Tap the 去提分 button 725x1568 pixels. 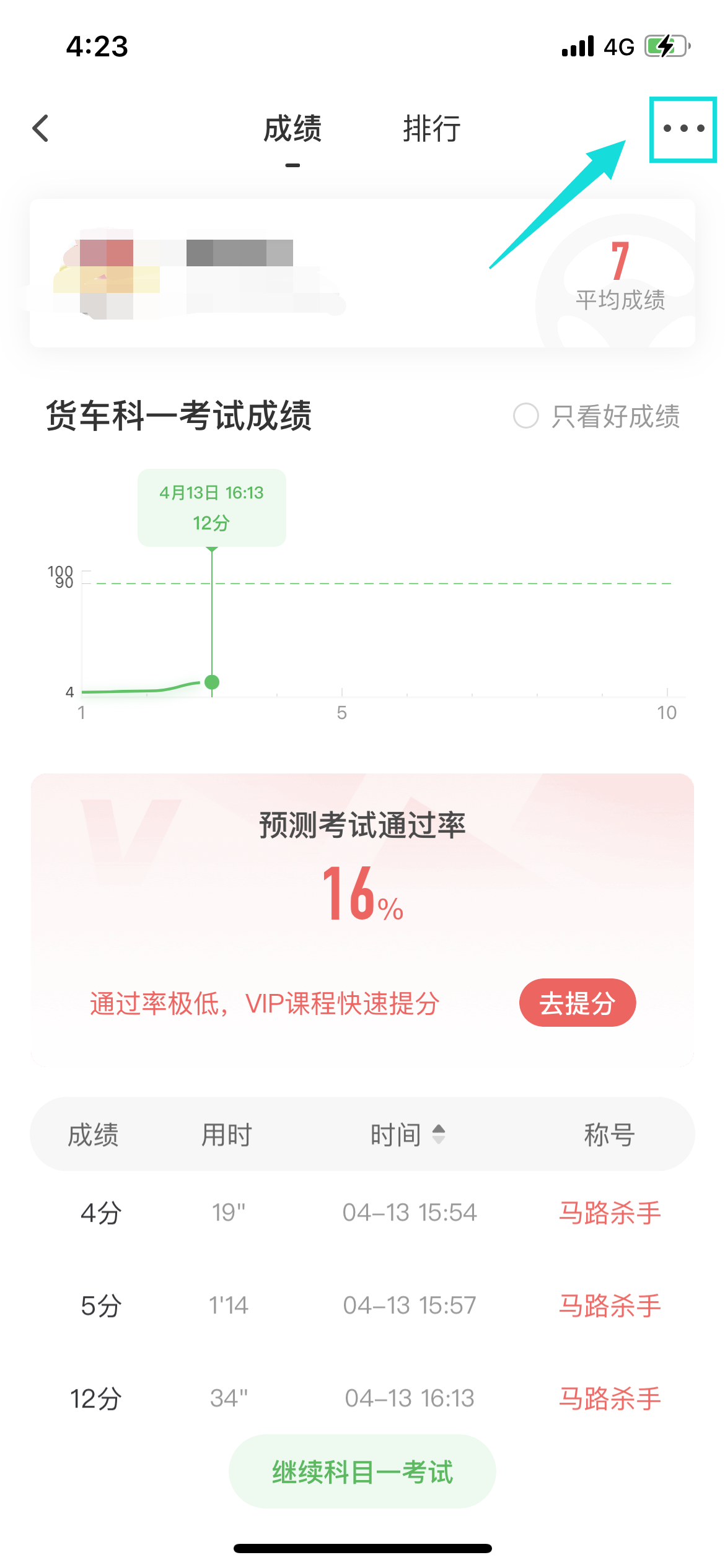click(x=577, y=1003)
